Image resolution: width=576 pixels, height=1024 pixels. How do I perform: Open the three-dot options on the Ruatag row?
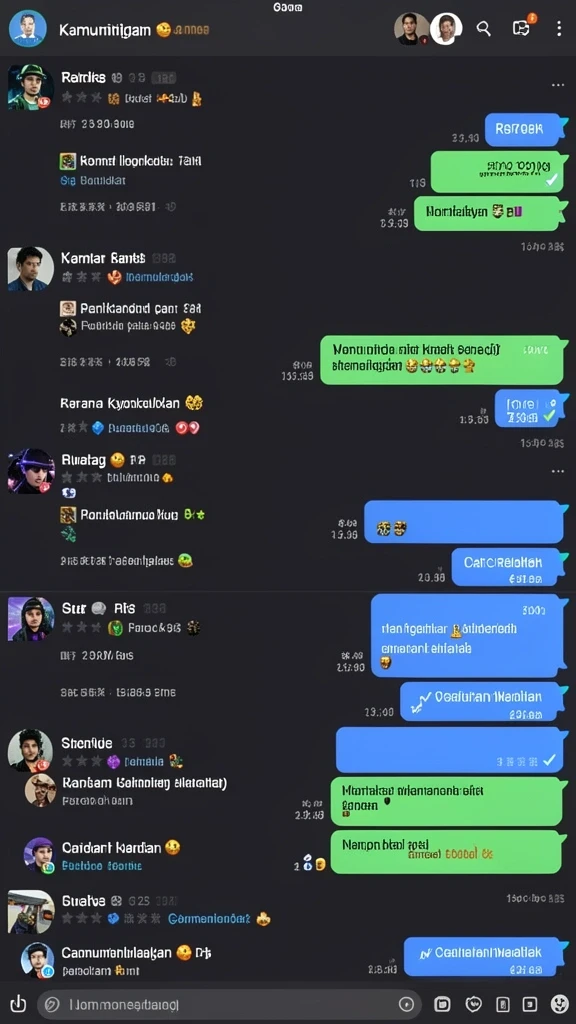[557, 472]
